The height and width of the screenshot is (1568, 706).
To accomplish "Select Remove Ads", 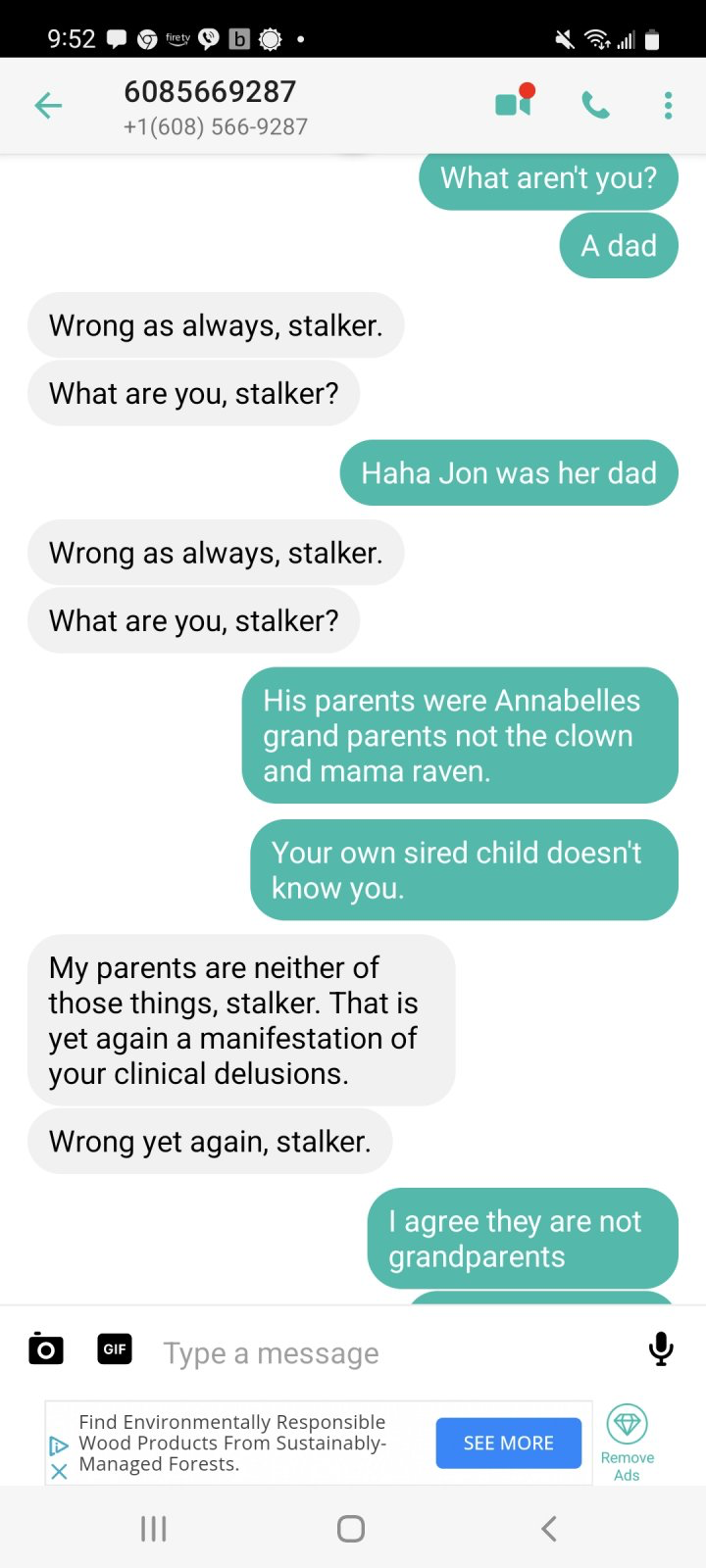I will tap(628, 1443).
